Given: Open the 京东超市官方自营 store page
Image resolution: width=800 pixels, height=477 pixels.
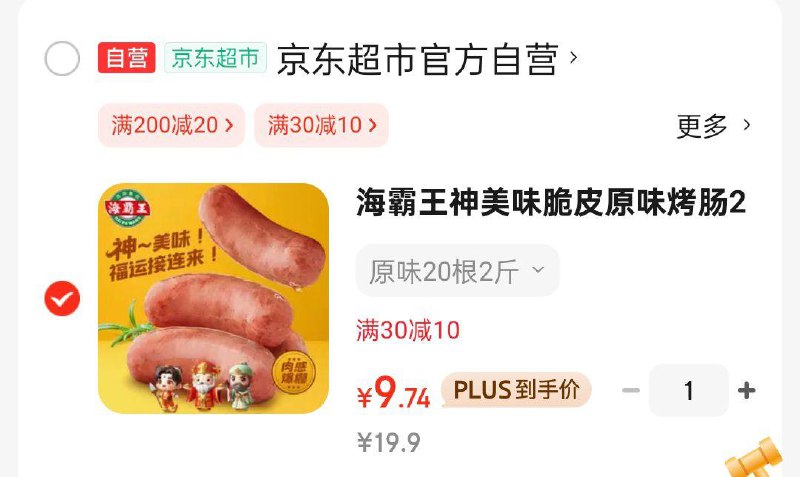Looking at the screenshot, I should point(420,60).
